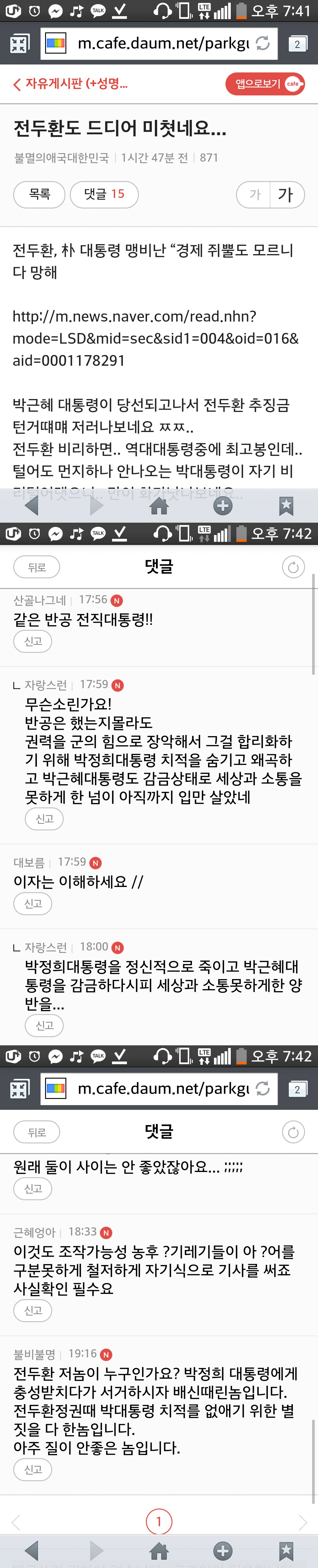Report 근혜엉아's comment with 신고
Viewport: 318px width, 1568px height.
click(33, 1311)
